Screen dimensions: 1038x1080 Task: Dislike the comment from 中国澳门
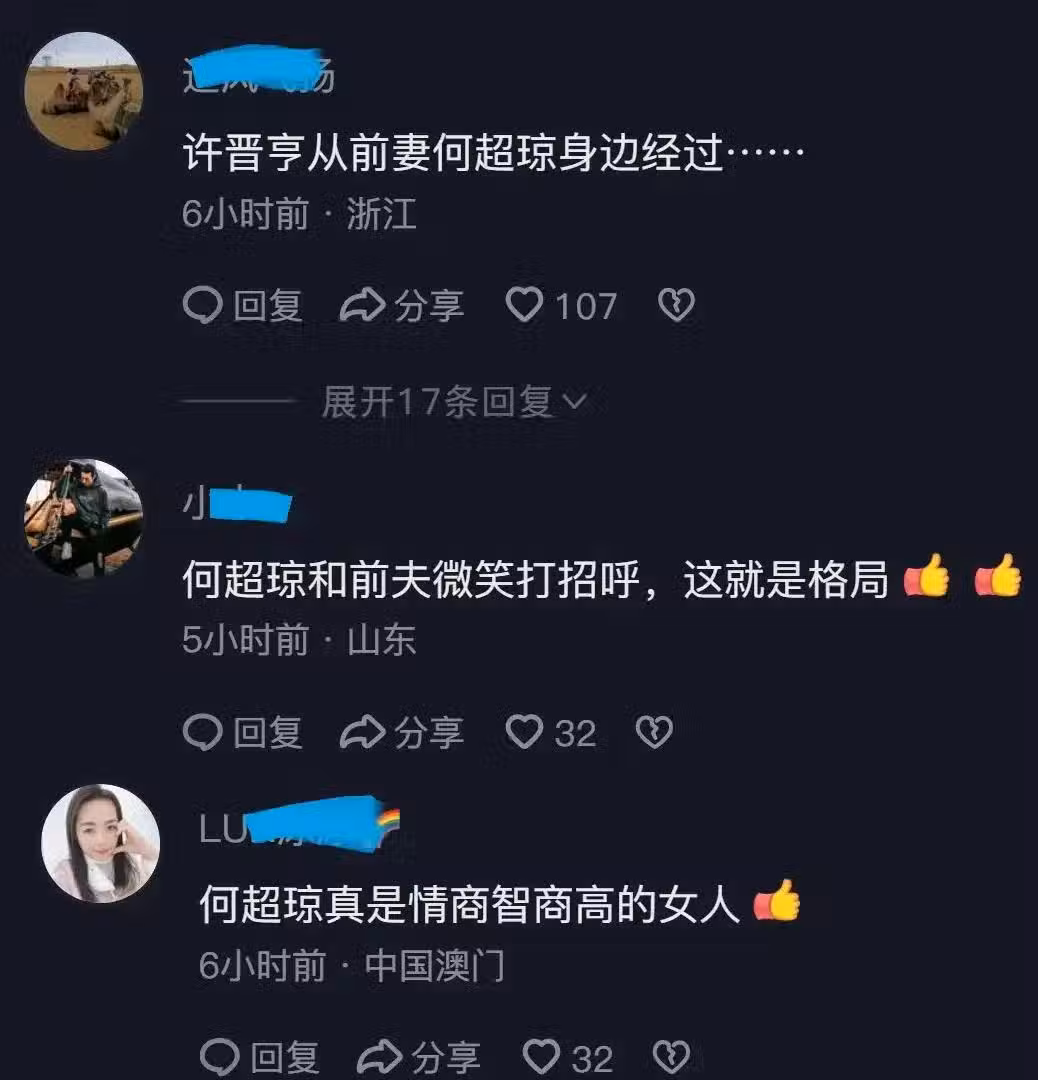[x=671, y=1056]
